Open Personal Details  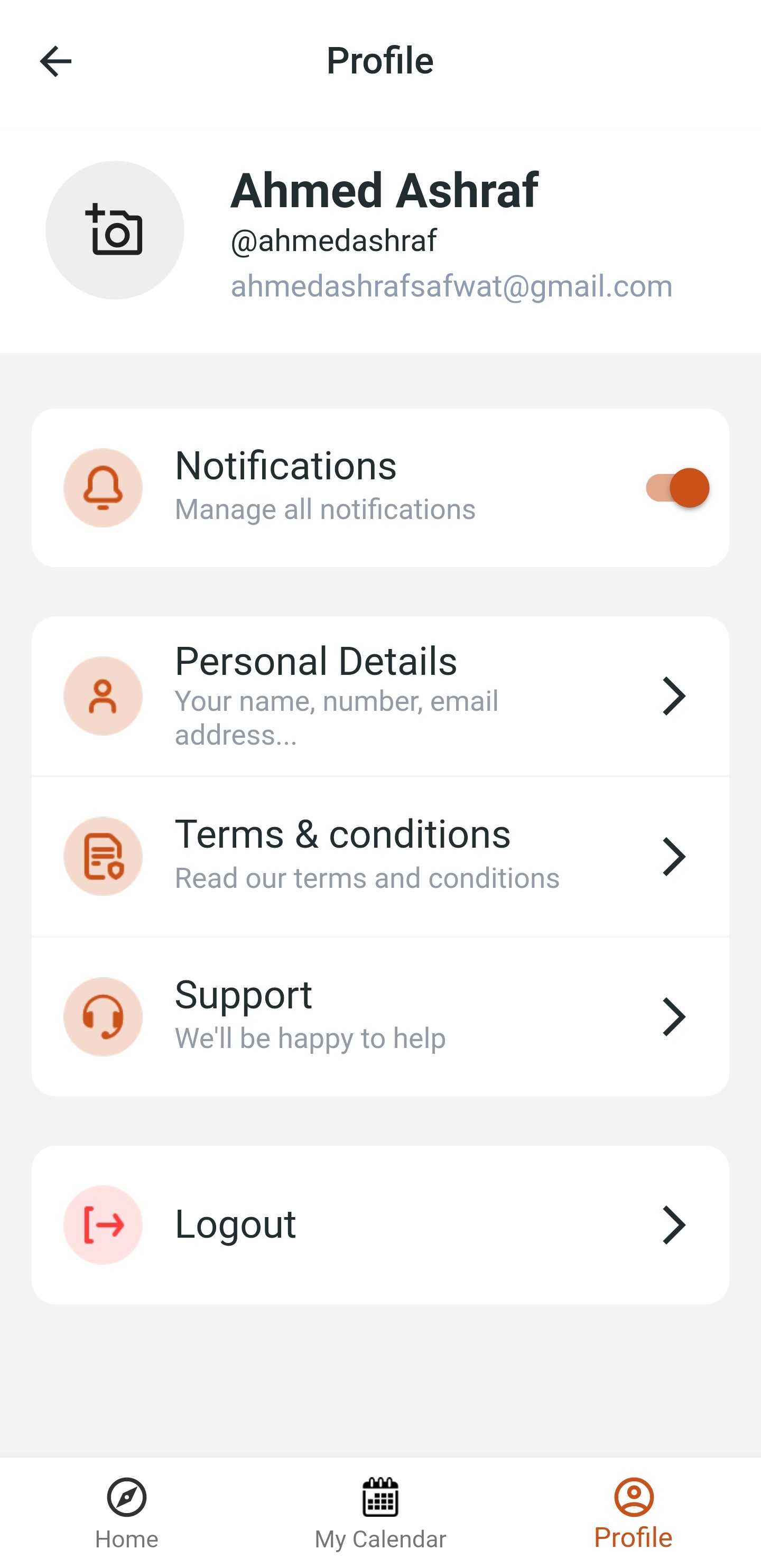point(380,695)
